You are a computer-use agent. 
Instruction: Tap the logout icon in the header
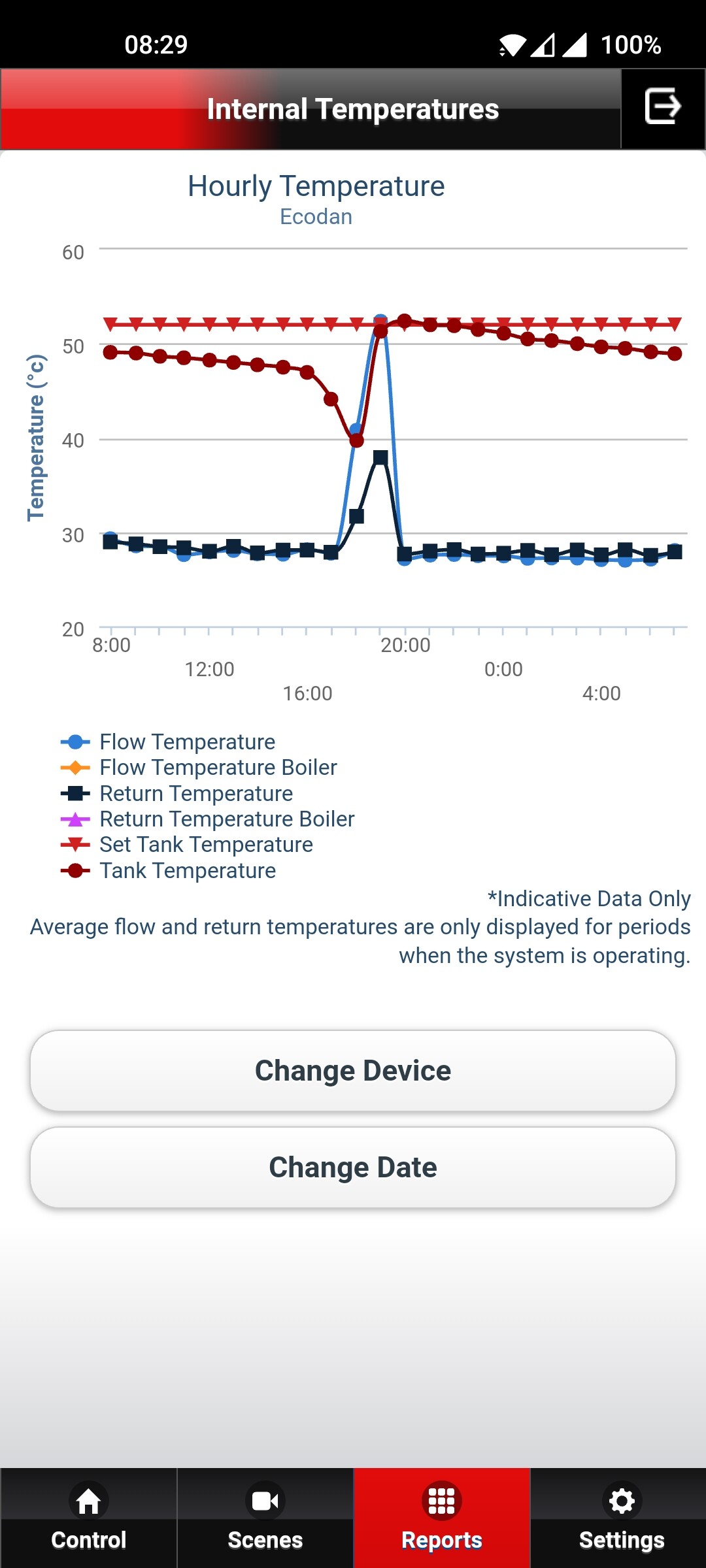tap(663, 108)
